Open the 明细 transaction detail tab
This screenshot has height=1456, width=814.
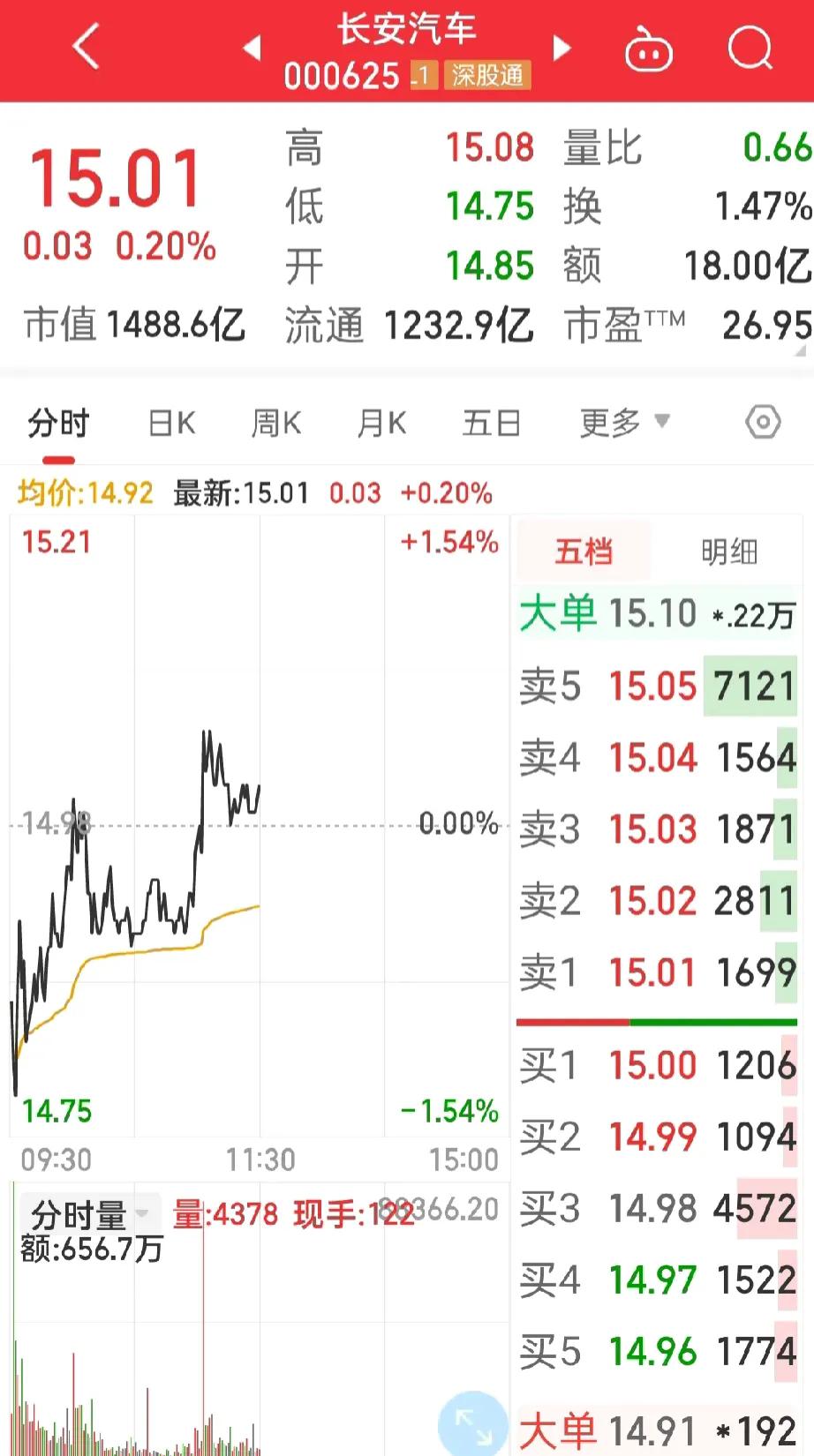pyautogui.click(x=729, y=550)
